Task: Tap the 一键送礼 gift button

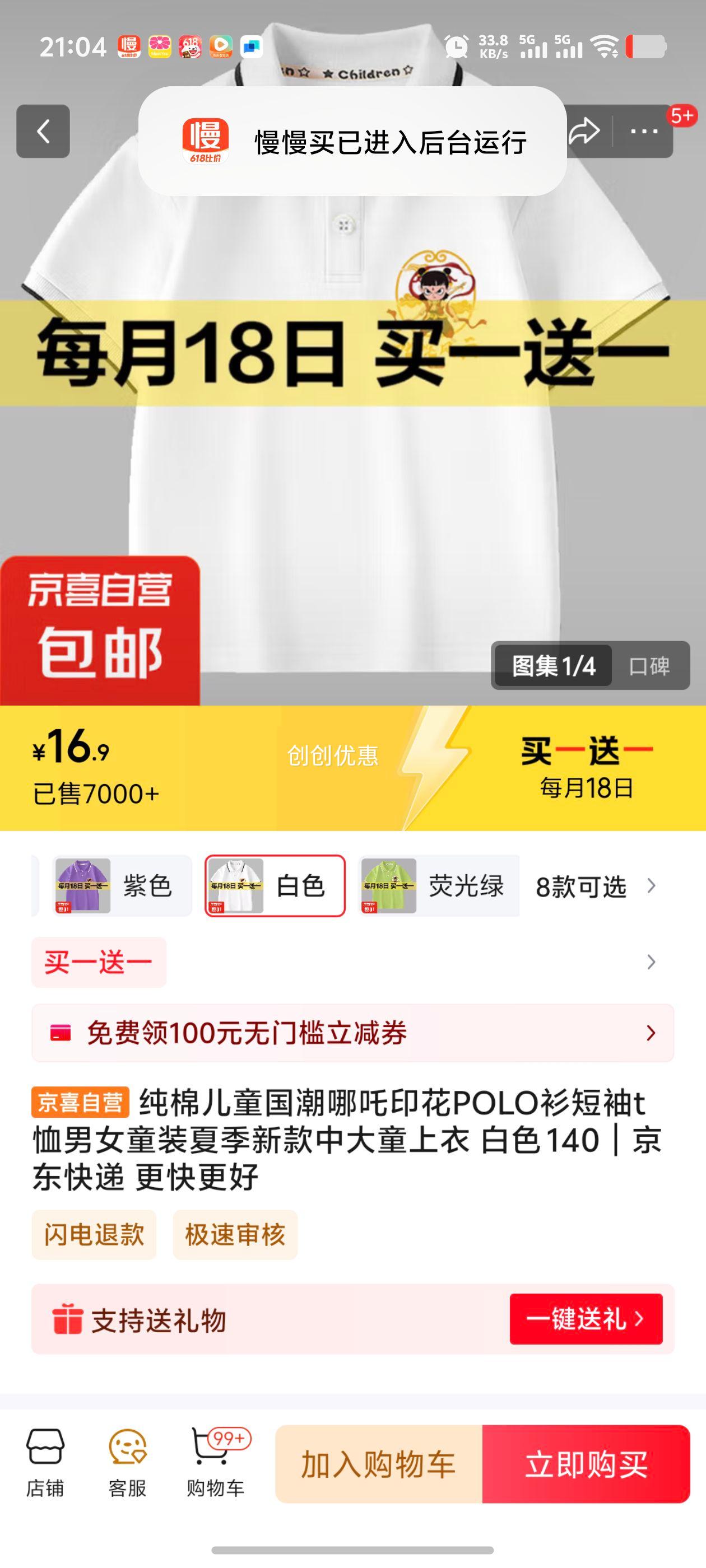Action: (x=586, y=1319)
